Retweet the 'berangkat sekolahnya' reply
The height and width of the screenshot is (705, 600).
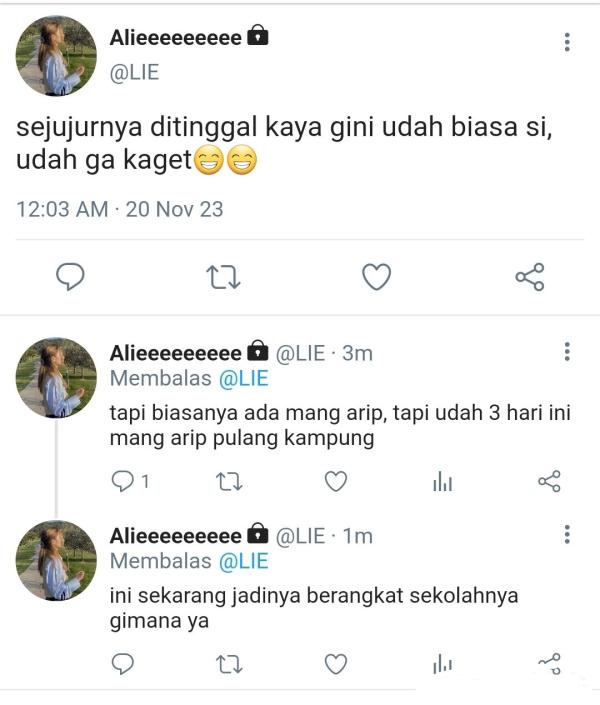[x=229, y=664]
